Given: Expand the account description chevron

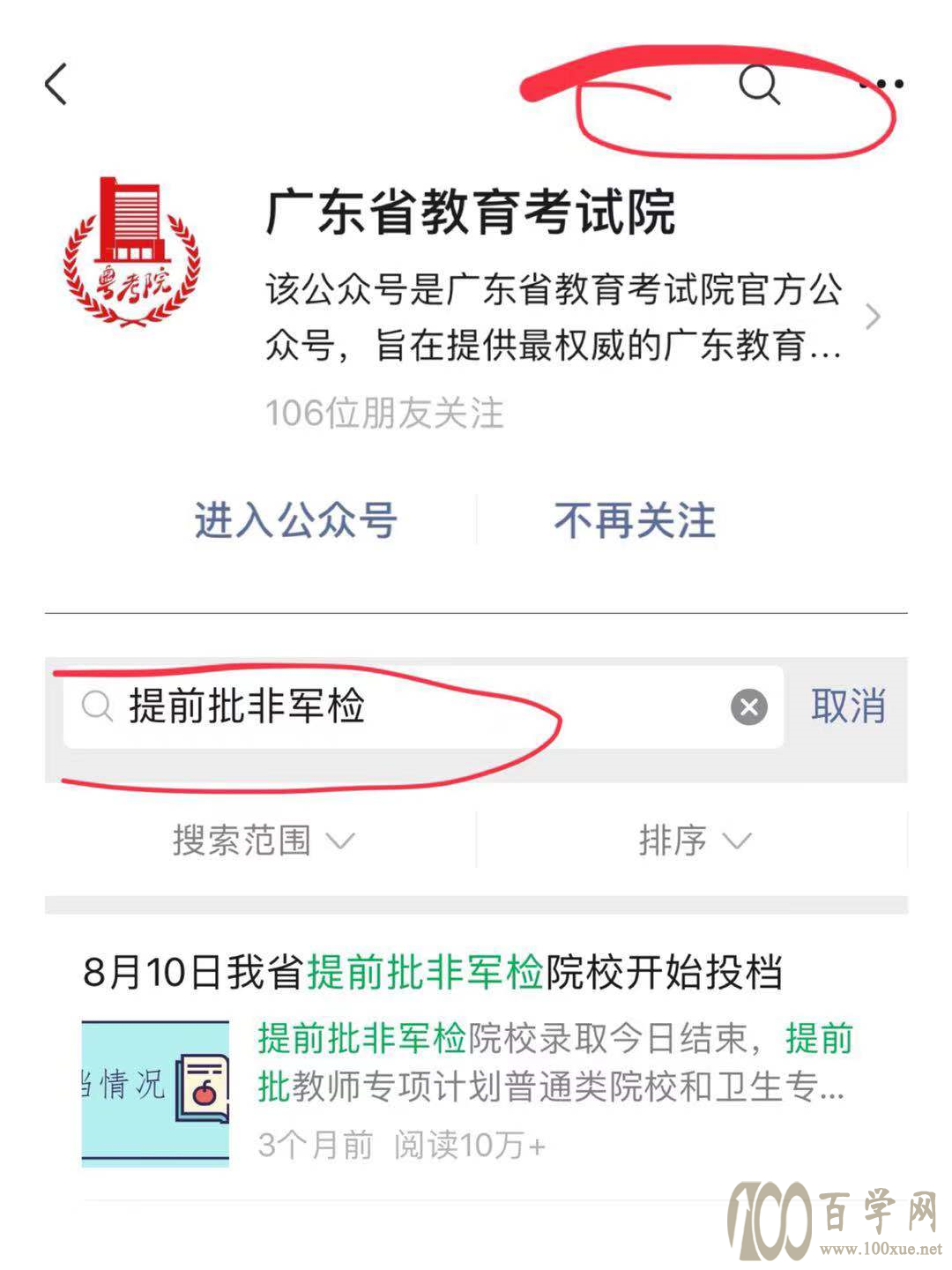Looking at the screenshot, I should click(x=872, y=317).
